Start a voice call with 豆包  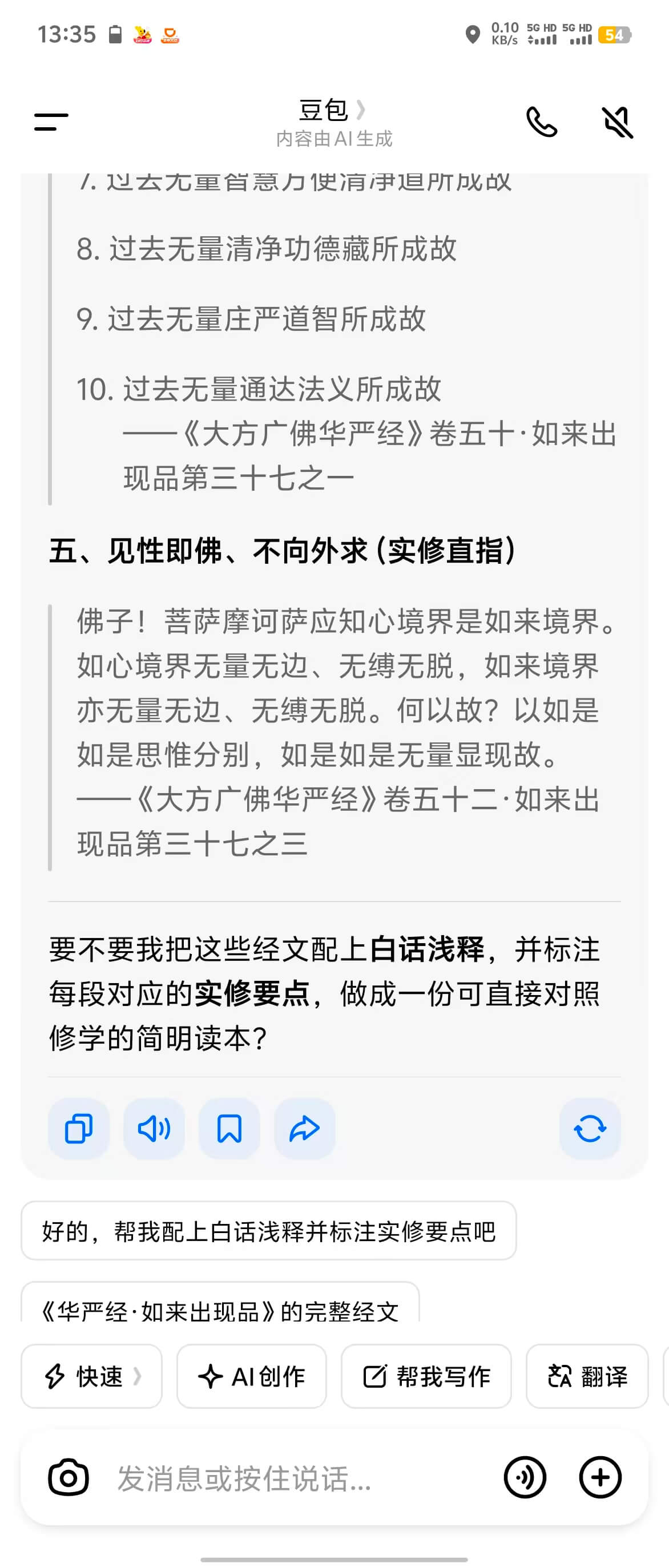541,122
